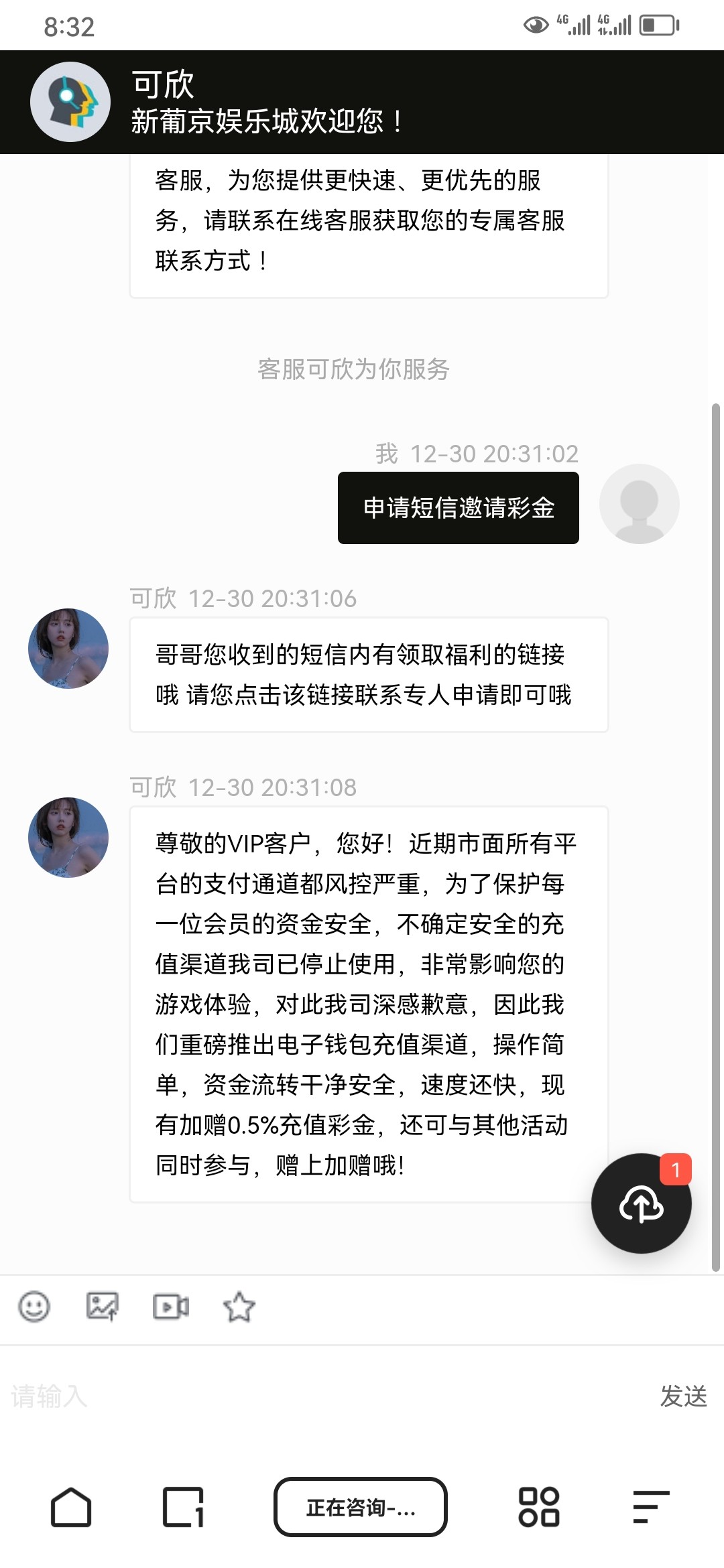Open the emoji picker in the chat toolbar
Image resolution: width=724 pixels, height=1568 pixels.
(35, 1307)
